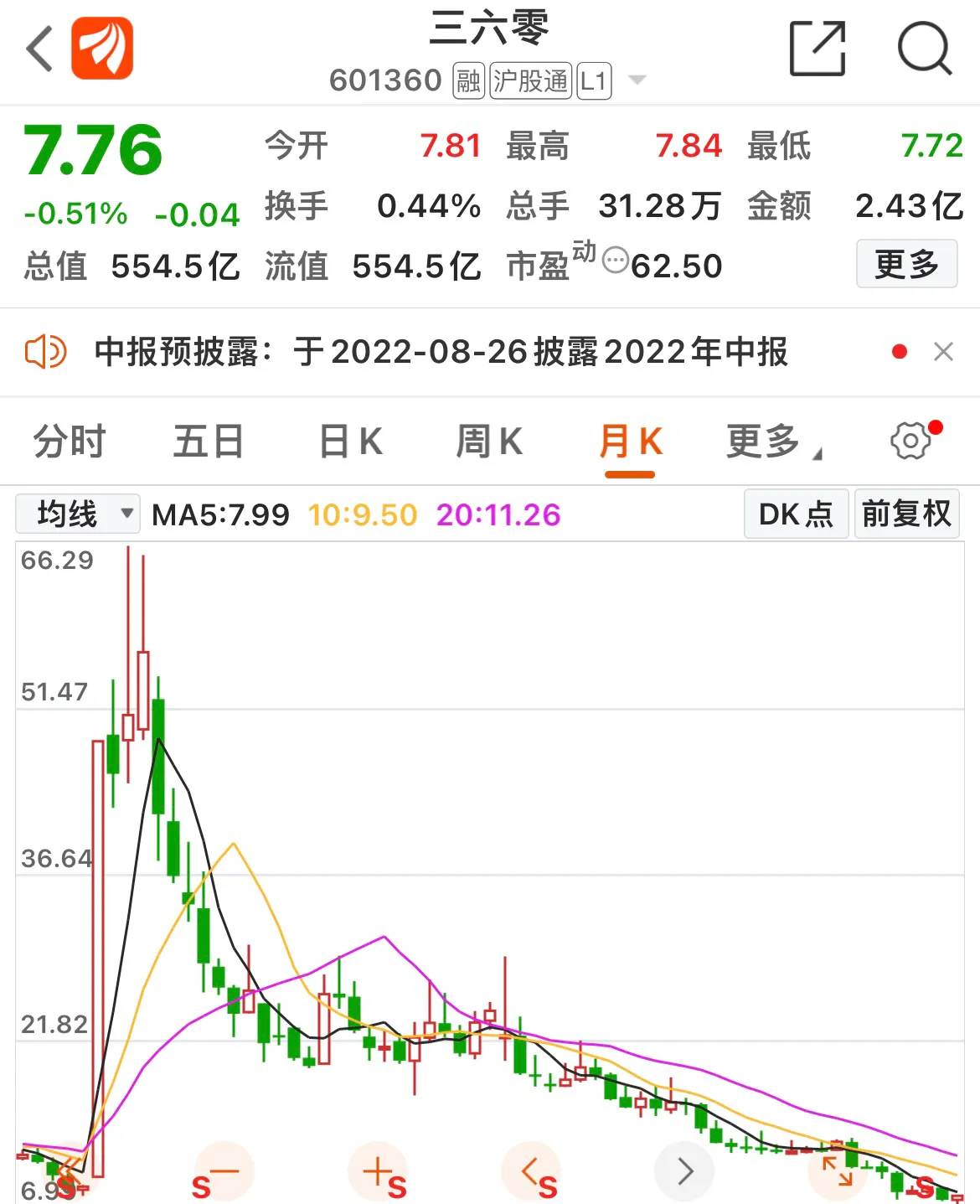Screen dimensions: 980x1204
Task: Open the 均线 indicator dropdown
Action: click(x=77, y=513)
